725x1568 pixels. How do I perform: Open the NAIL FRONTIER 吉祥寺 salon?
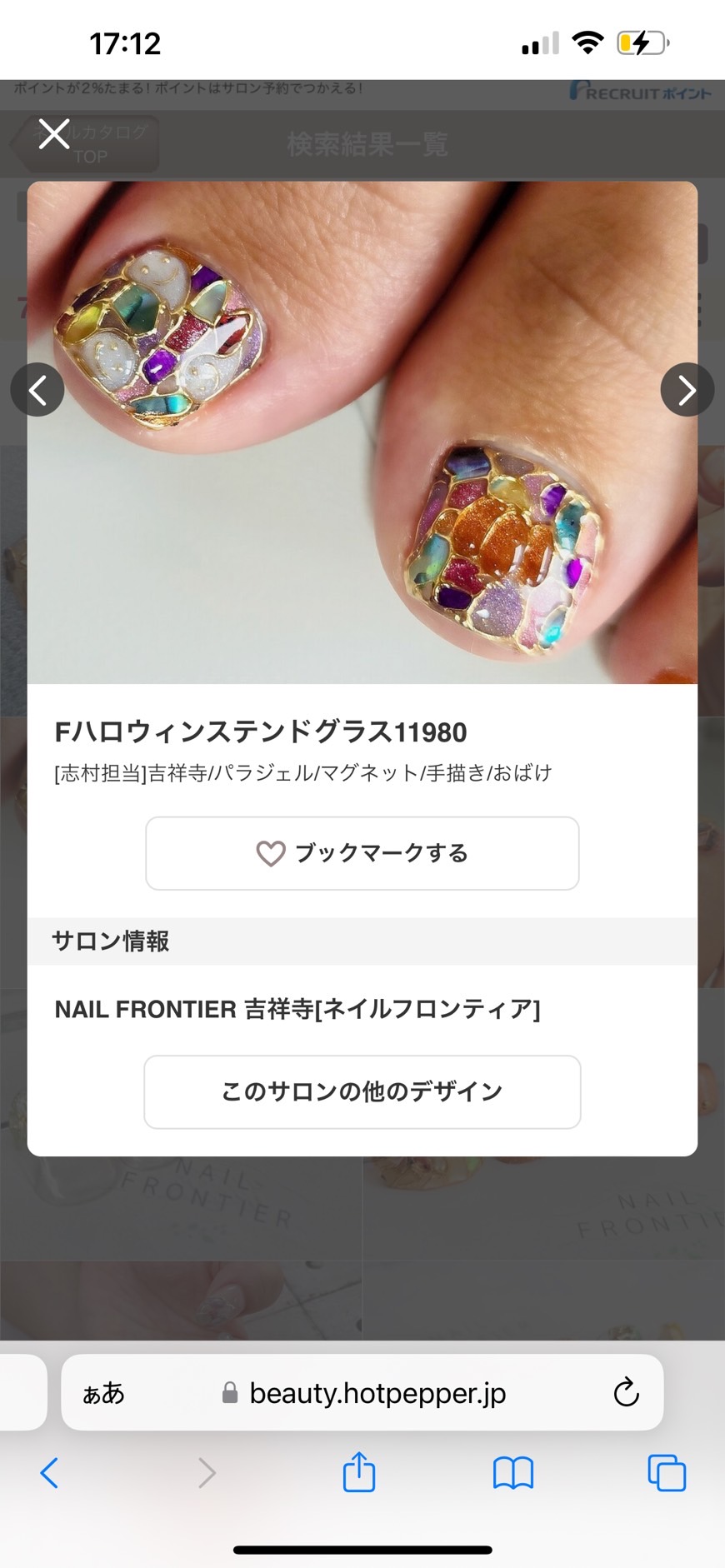point(297,1009)
